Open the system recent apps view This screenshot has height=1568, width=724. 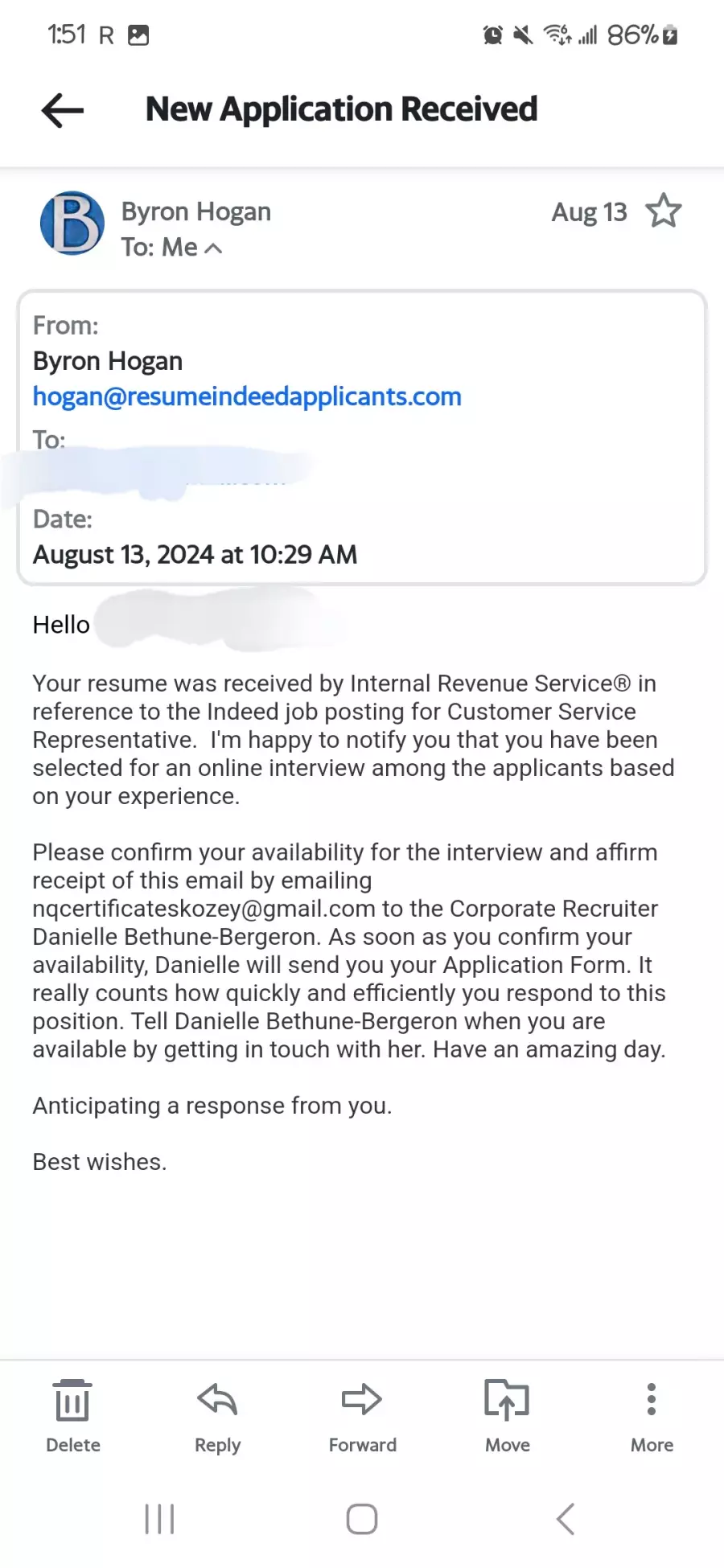[159, 1519]
